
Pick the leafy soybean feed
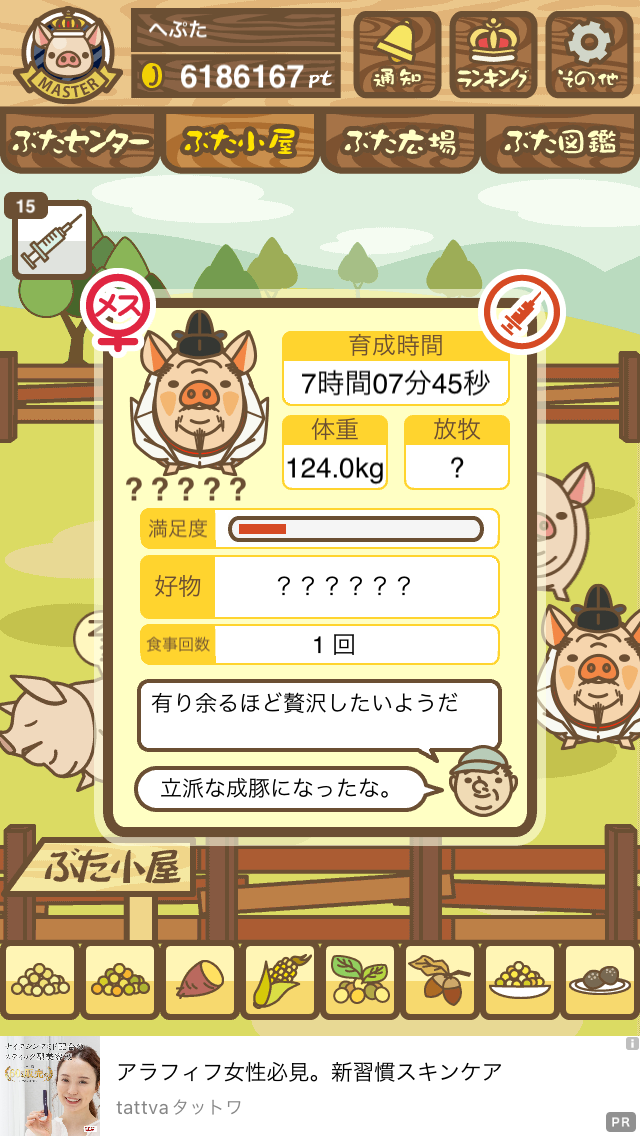(360, 980)
